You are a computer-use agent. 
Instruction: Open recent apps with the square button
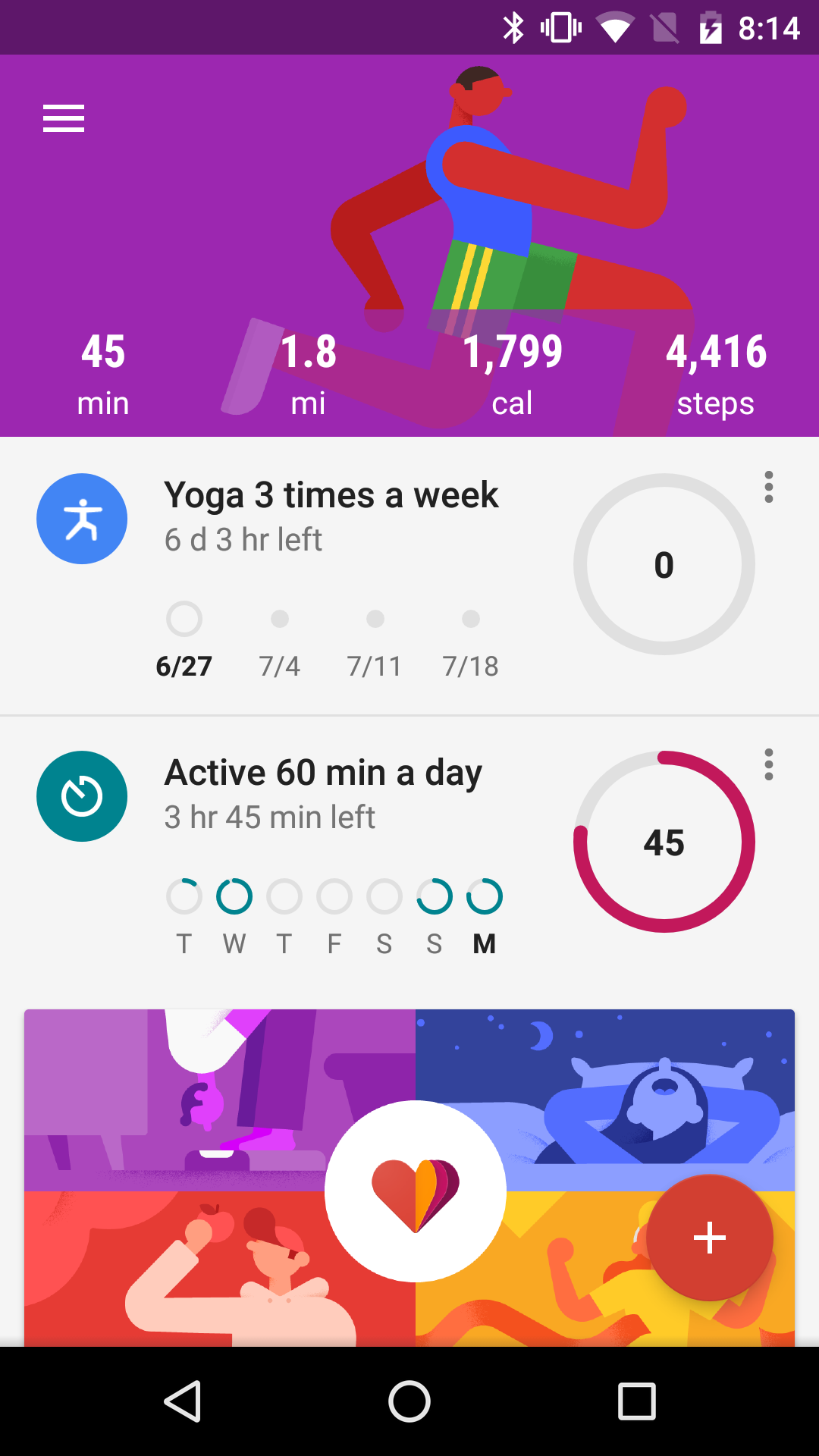tap(637, 1401)
